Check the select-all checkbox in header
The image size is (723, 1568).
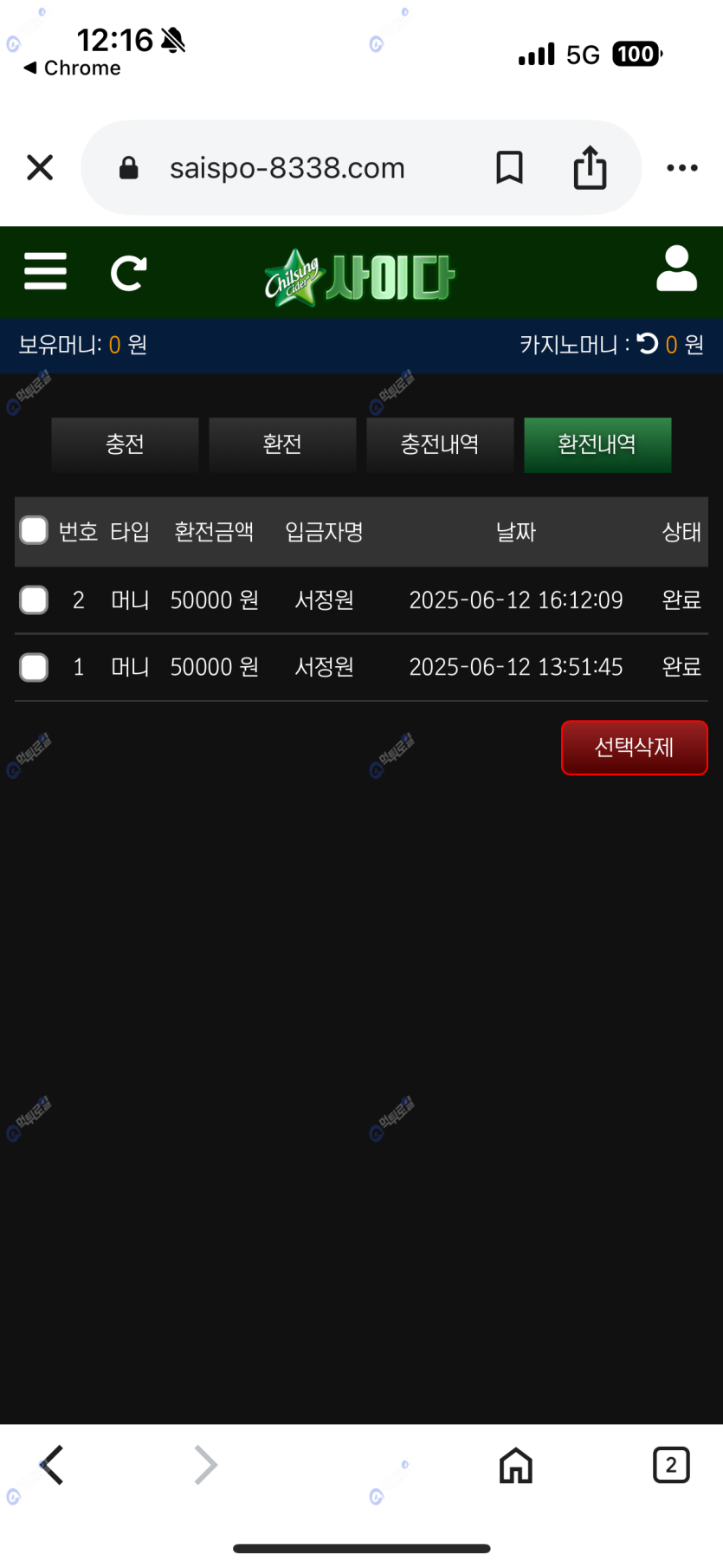tap(34, 530)
